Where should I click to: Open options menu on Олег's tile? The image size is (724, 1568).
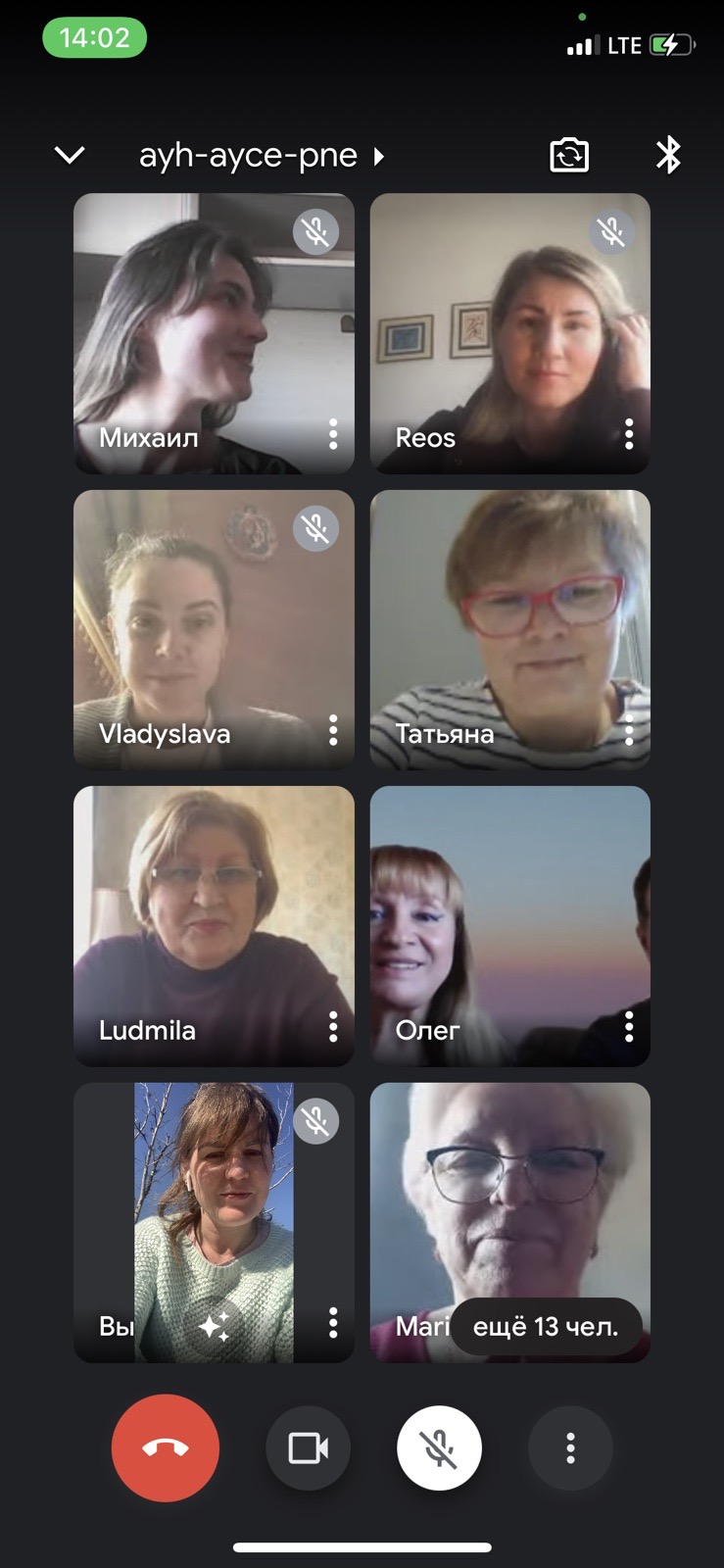[629, 1026]
